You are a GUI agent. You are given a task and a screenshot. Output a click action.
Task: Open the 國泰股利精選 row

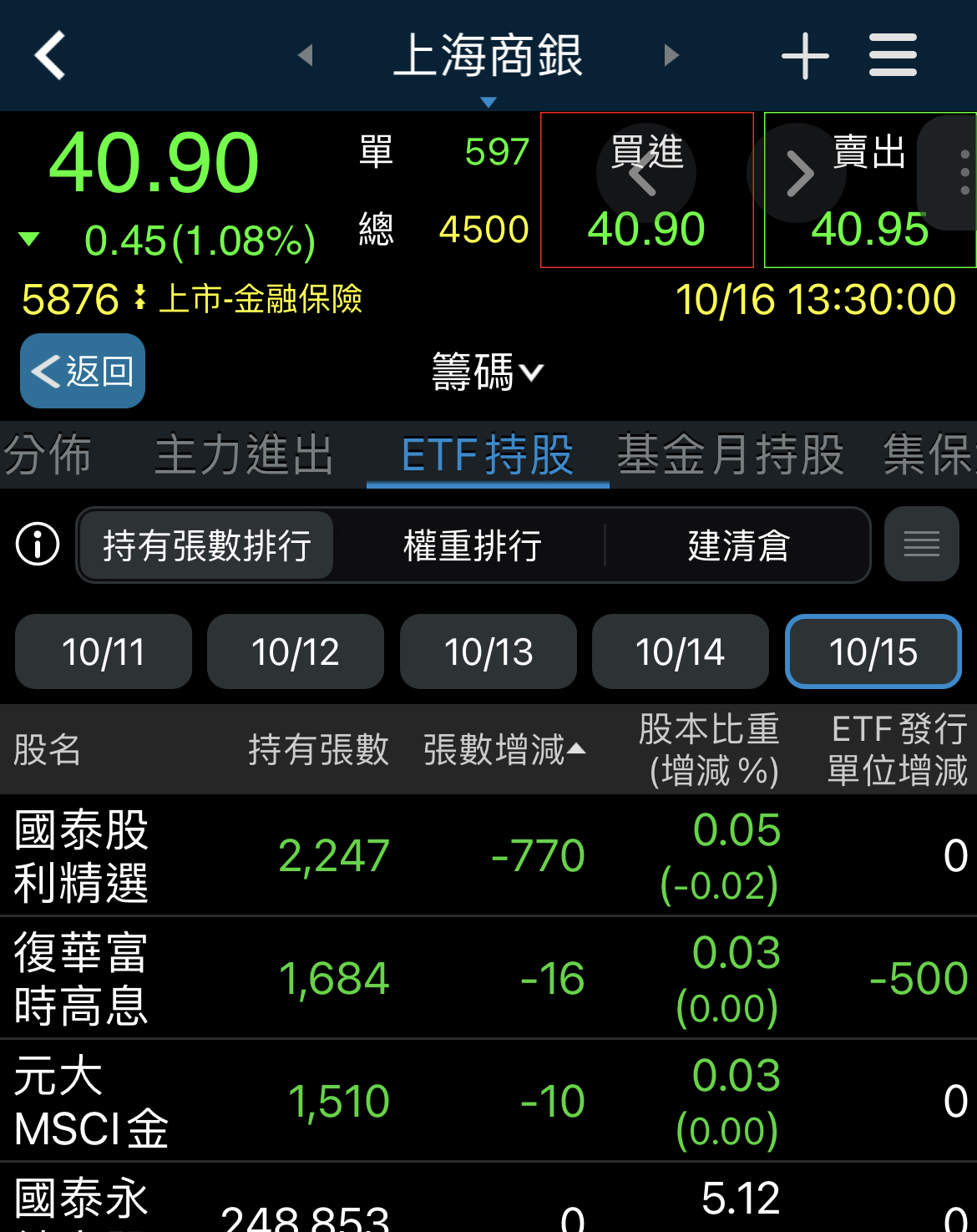pos(81,855)
